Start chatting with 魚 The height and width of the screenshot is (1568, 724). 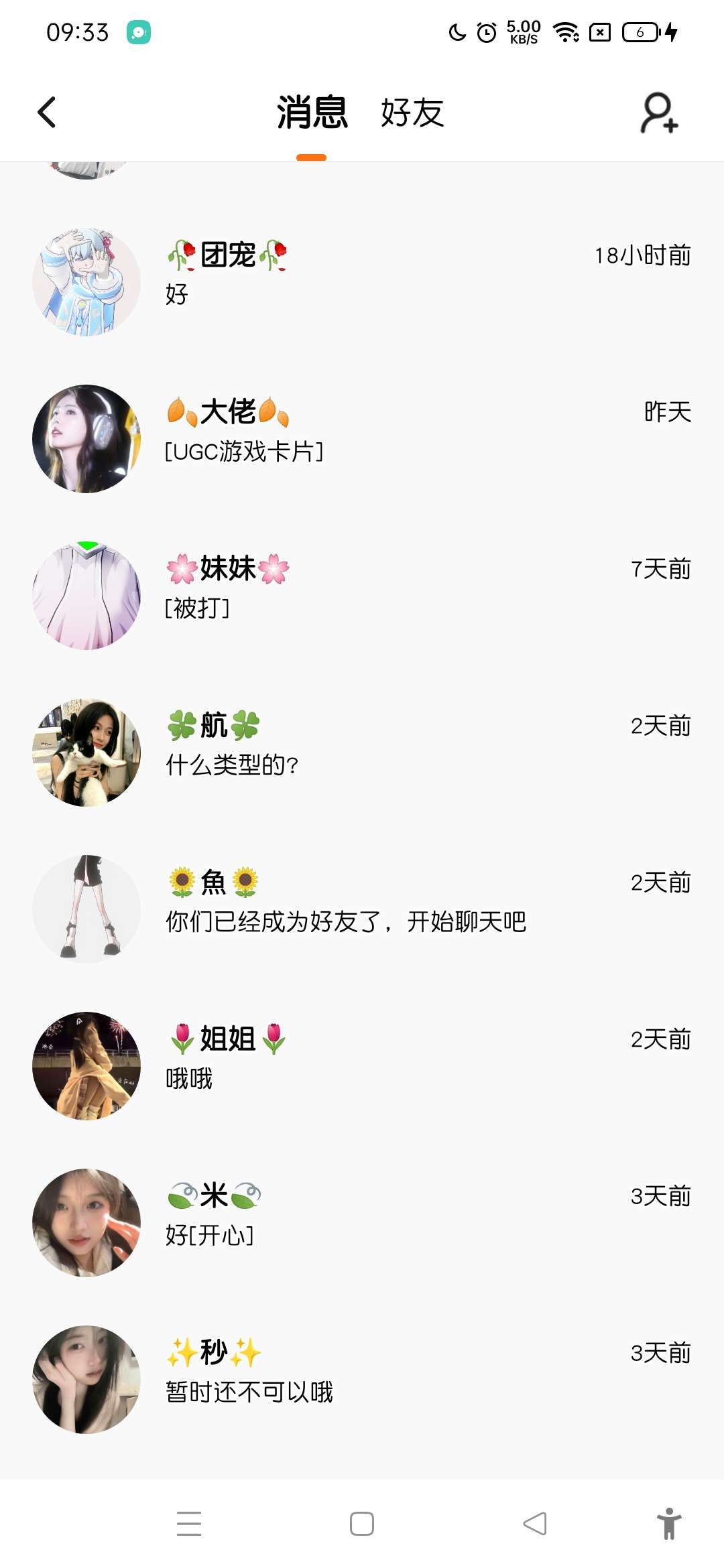pyautogui.click(x=362, y=909)
